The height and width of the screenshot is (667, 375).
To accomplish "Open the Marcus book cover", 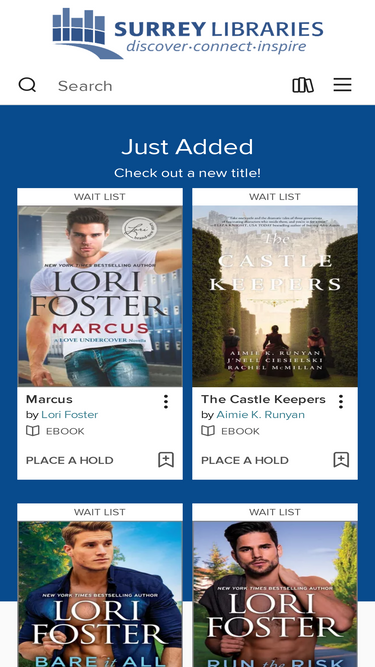I will pos(100,296).
